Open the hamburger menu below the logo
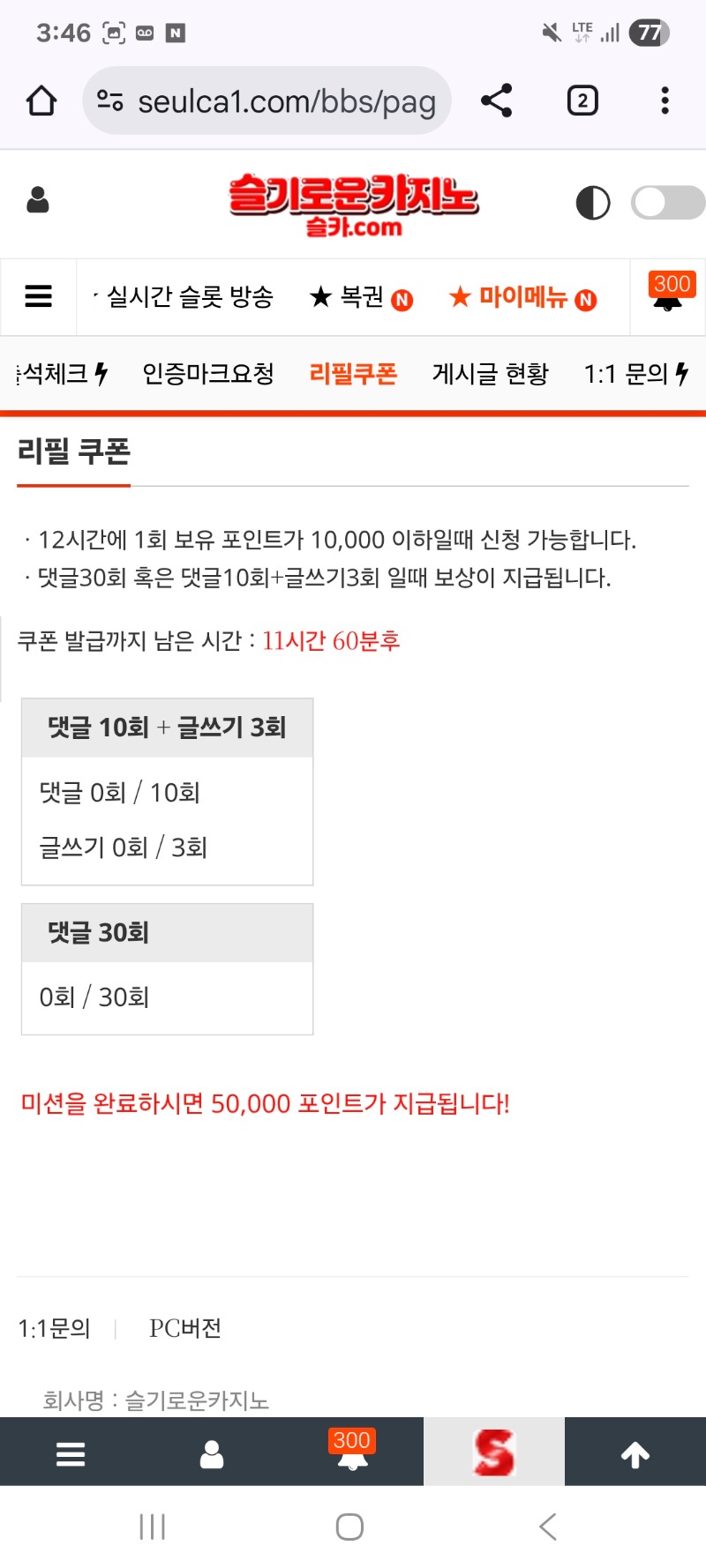The width and height of the screenshot is (706, 1568). 38,296
